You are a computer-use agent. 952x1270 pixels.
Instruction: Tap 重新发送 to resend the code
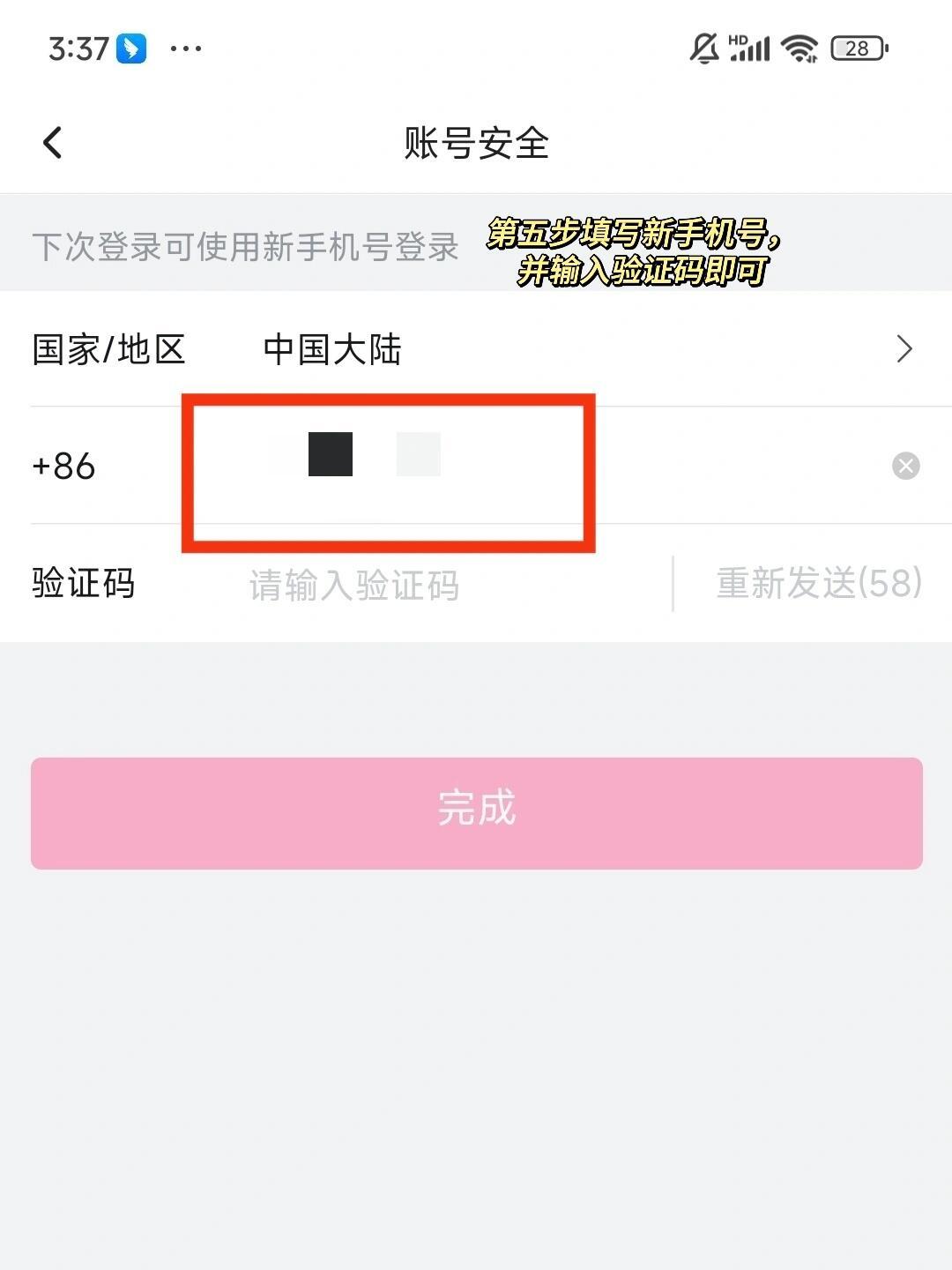818,584
